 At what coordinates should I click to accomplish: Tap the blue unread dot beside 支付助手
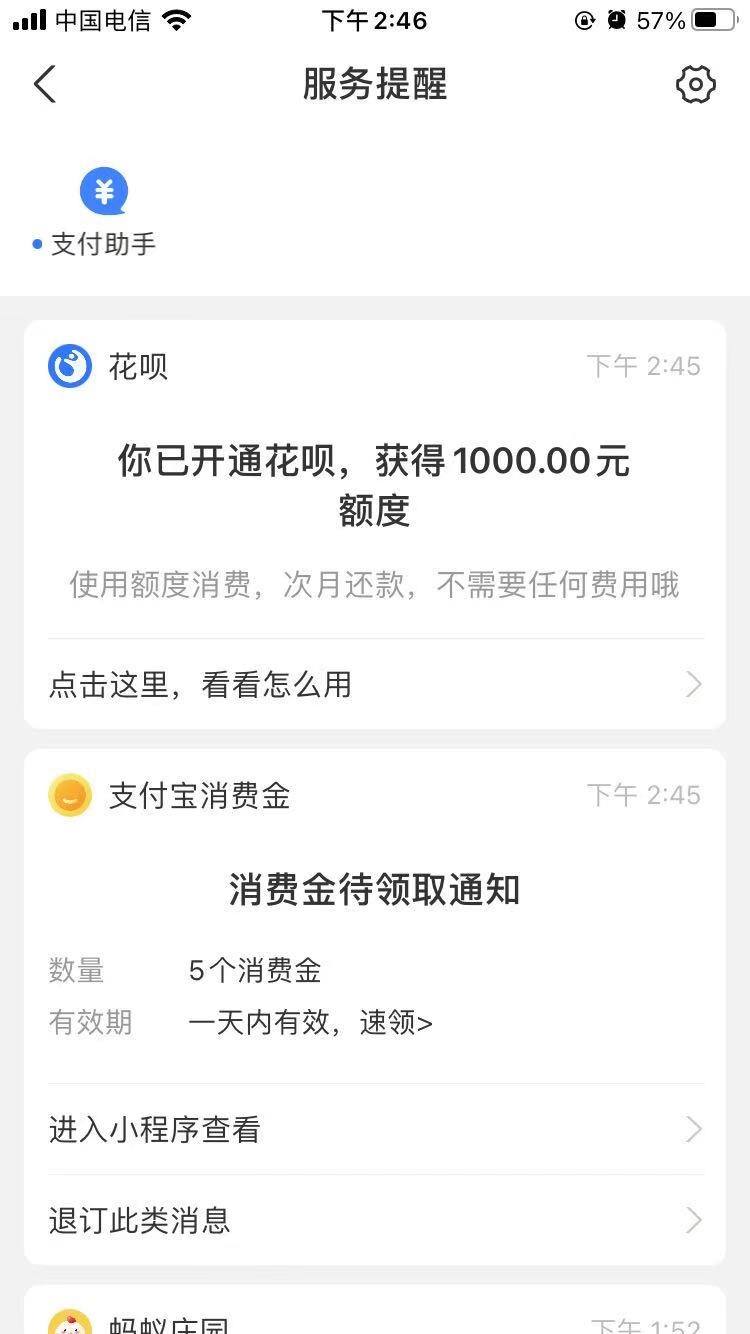[36, 243]
